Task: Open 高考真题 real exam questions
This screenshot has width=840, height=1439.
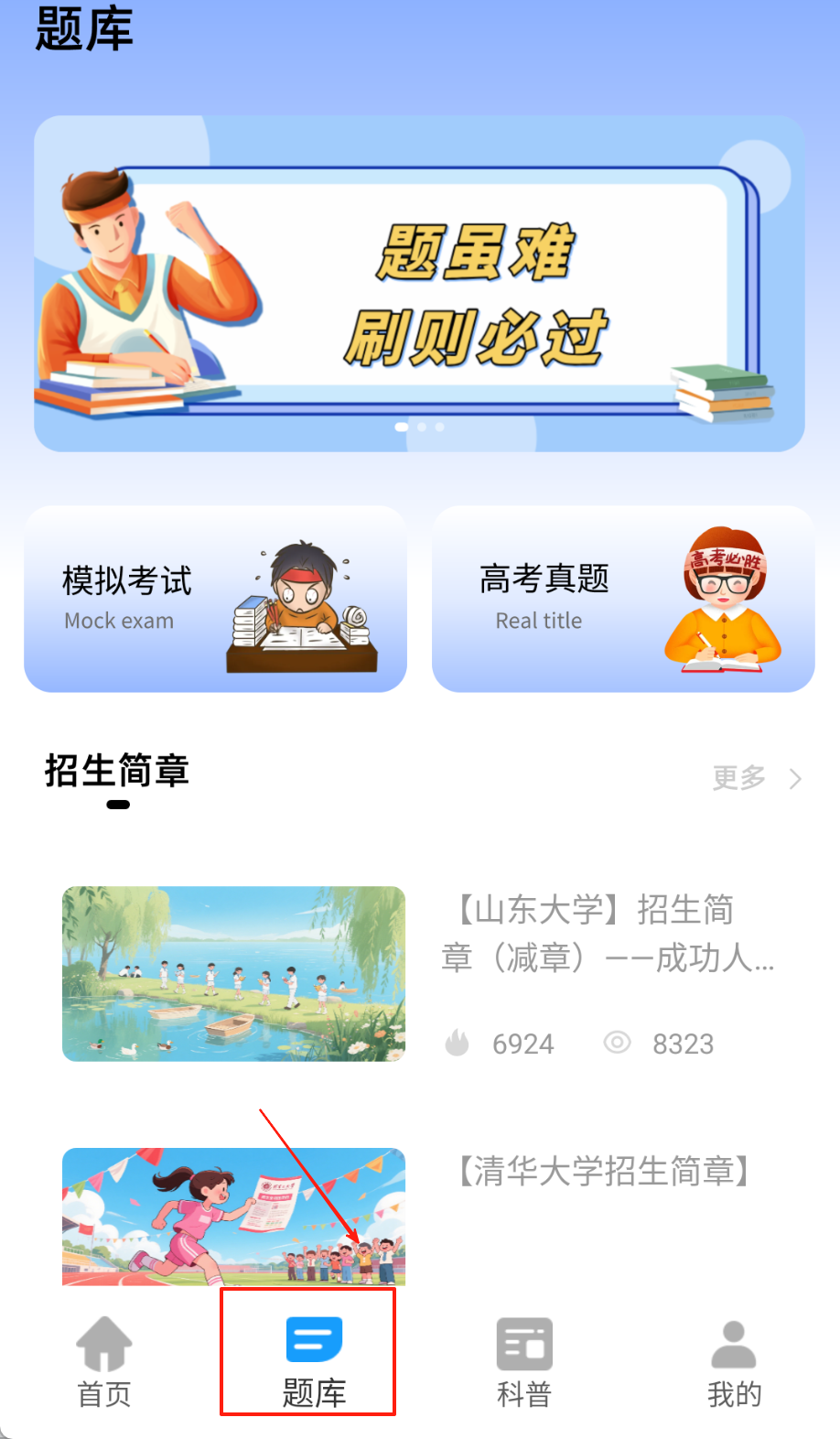Action: click(622, 599)
